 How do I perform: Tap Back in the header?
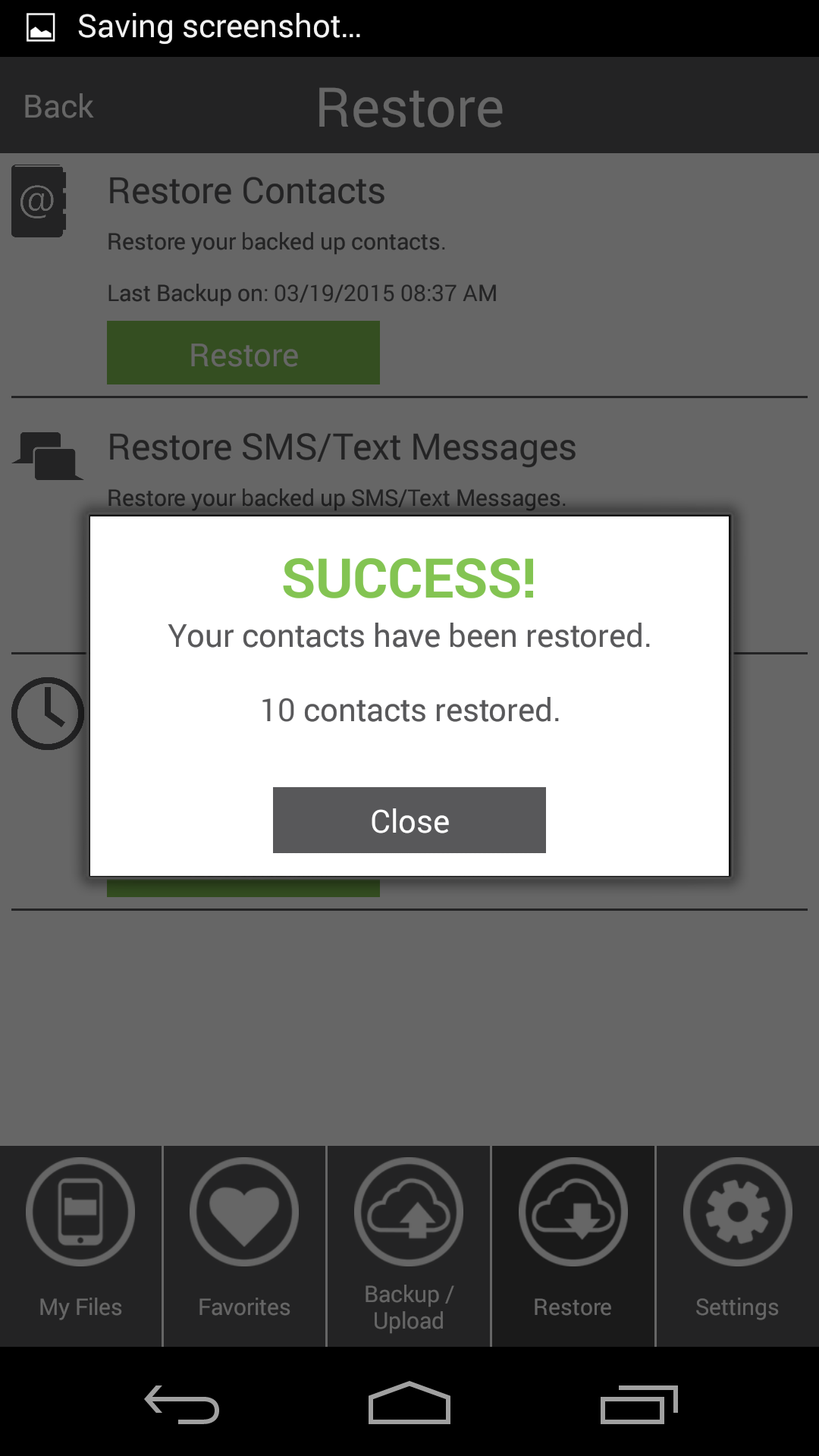pos(58,107)
